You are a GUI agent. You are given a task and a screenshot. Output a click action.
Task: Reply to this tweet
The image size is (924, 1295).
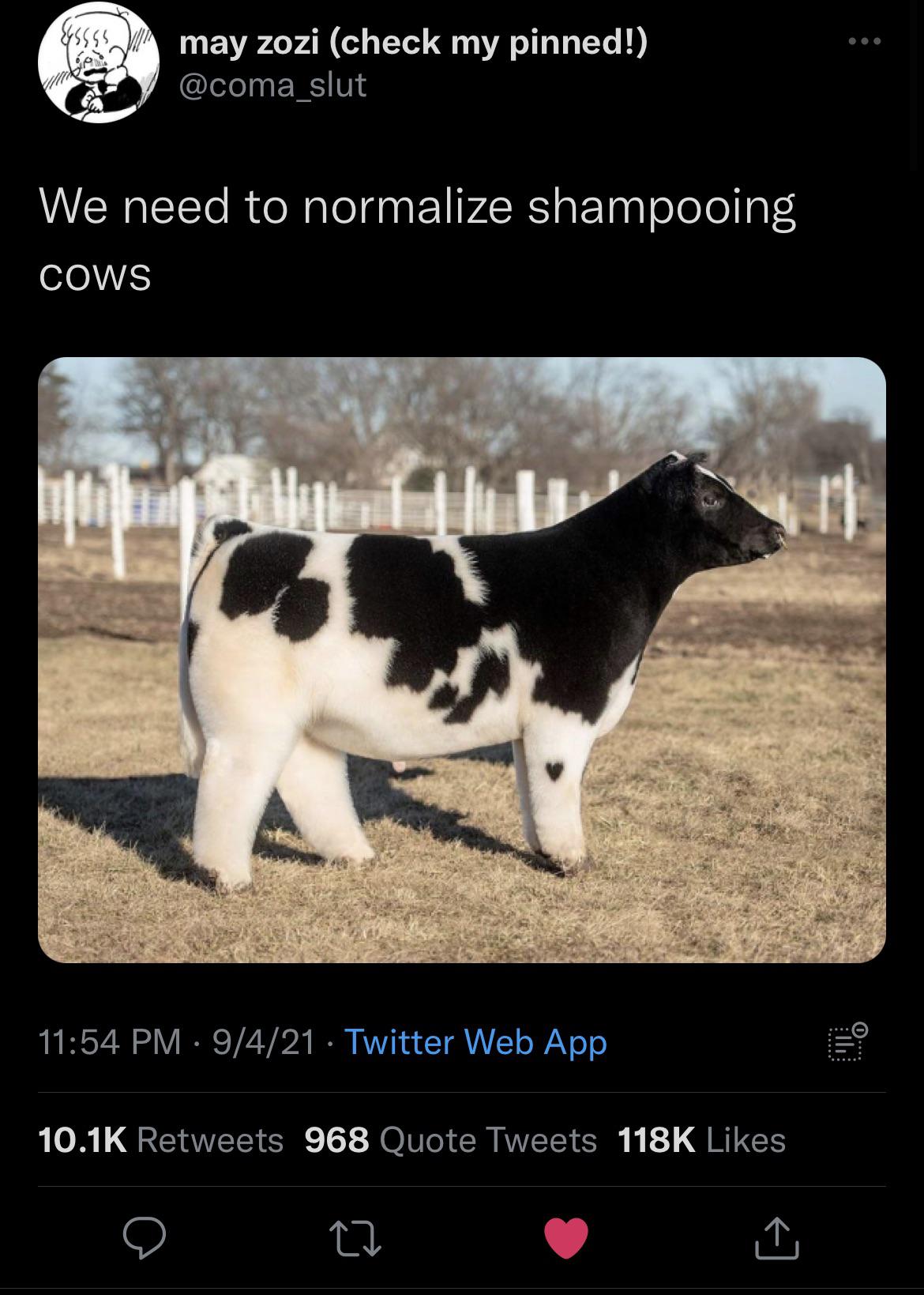tap(144, 1238)
